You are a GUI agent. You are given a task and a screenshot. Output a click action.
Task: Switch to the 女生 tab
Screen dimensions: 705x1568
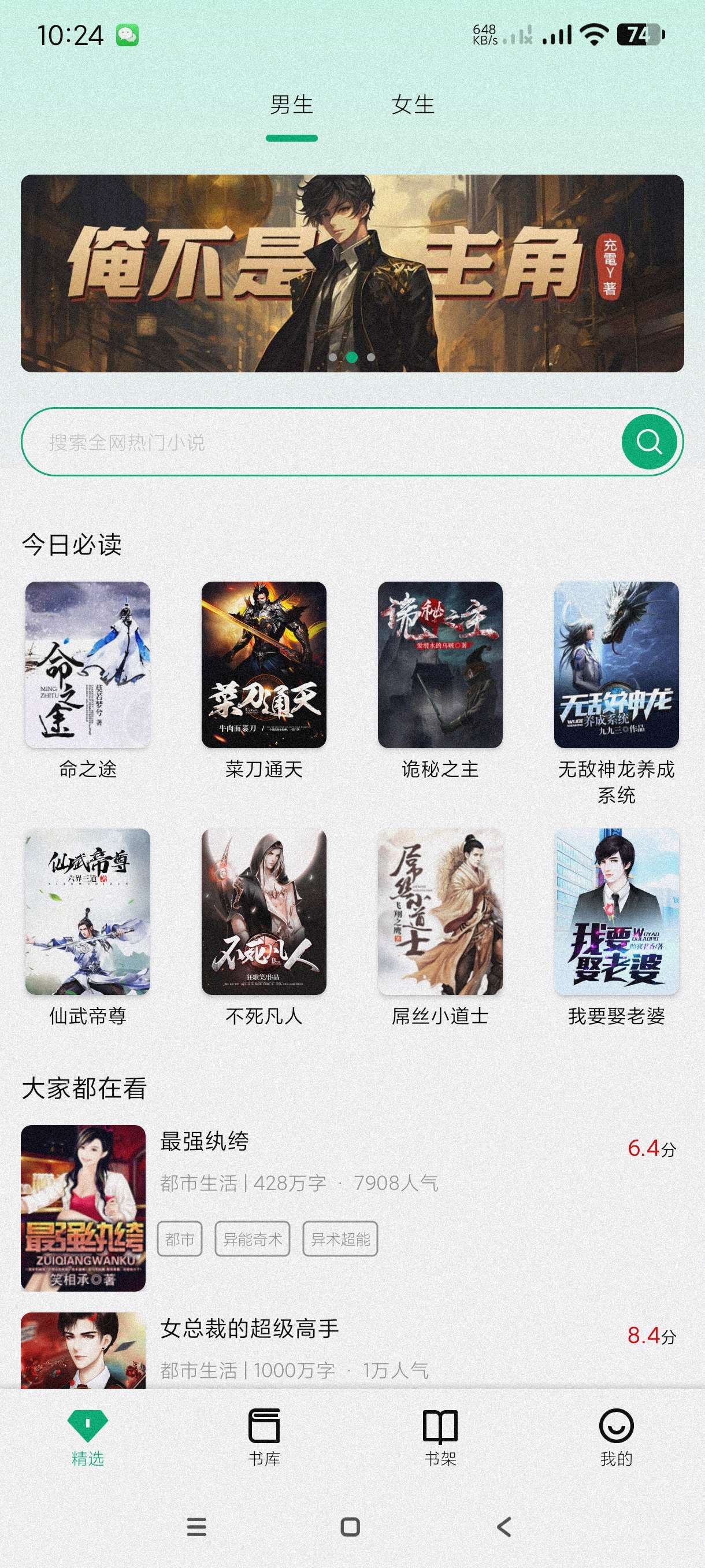[x=413, y=105]
